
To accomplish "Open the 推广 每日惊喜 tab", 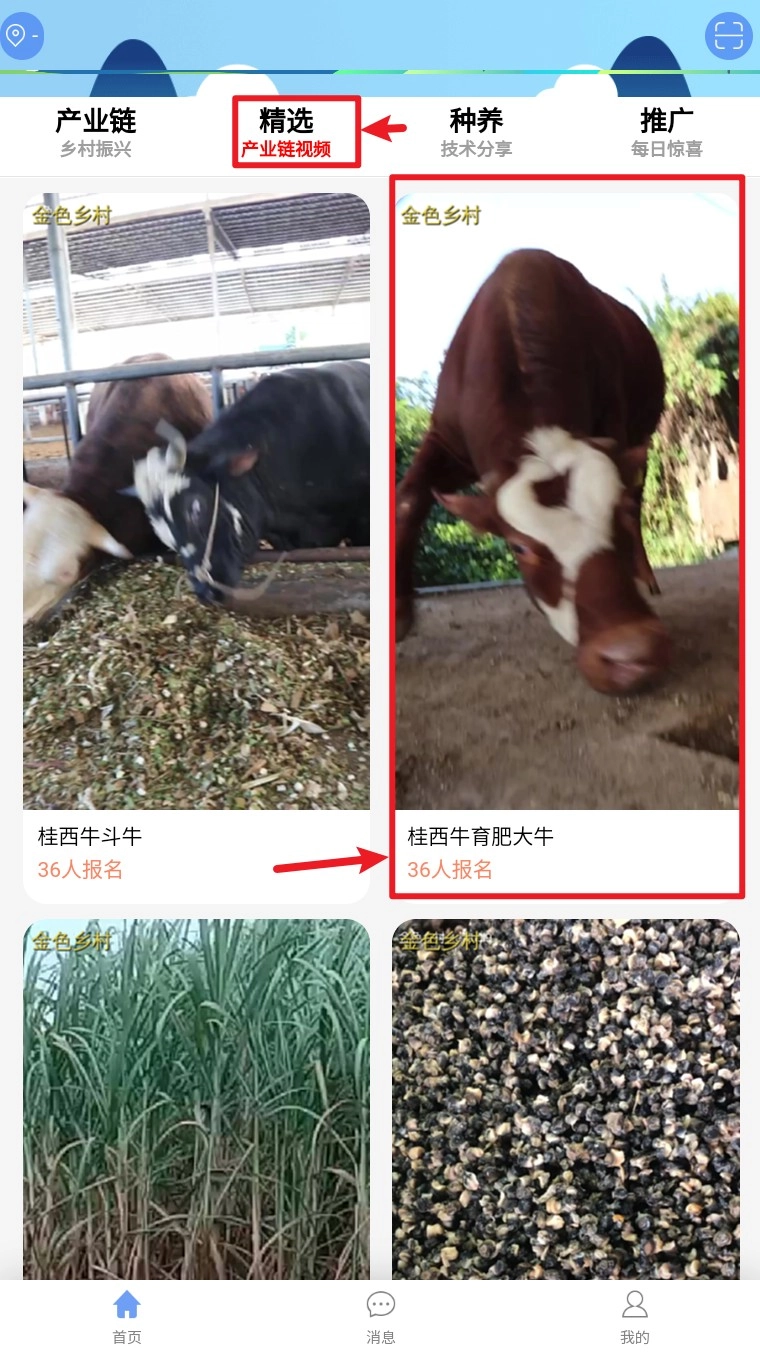I will click(666, 133).
